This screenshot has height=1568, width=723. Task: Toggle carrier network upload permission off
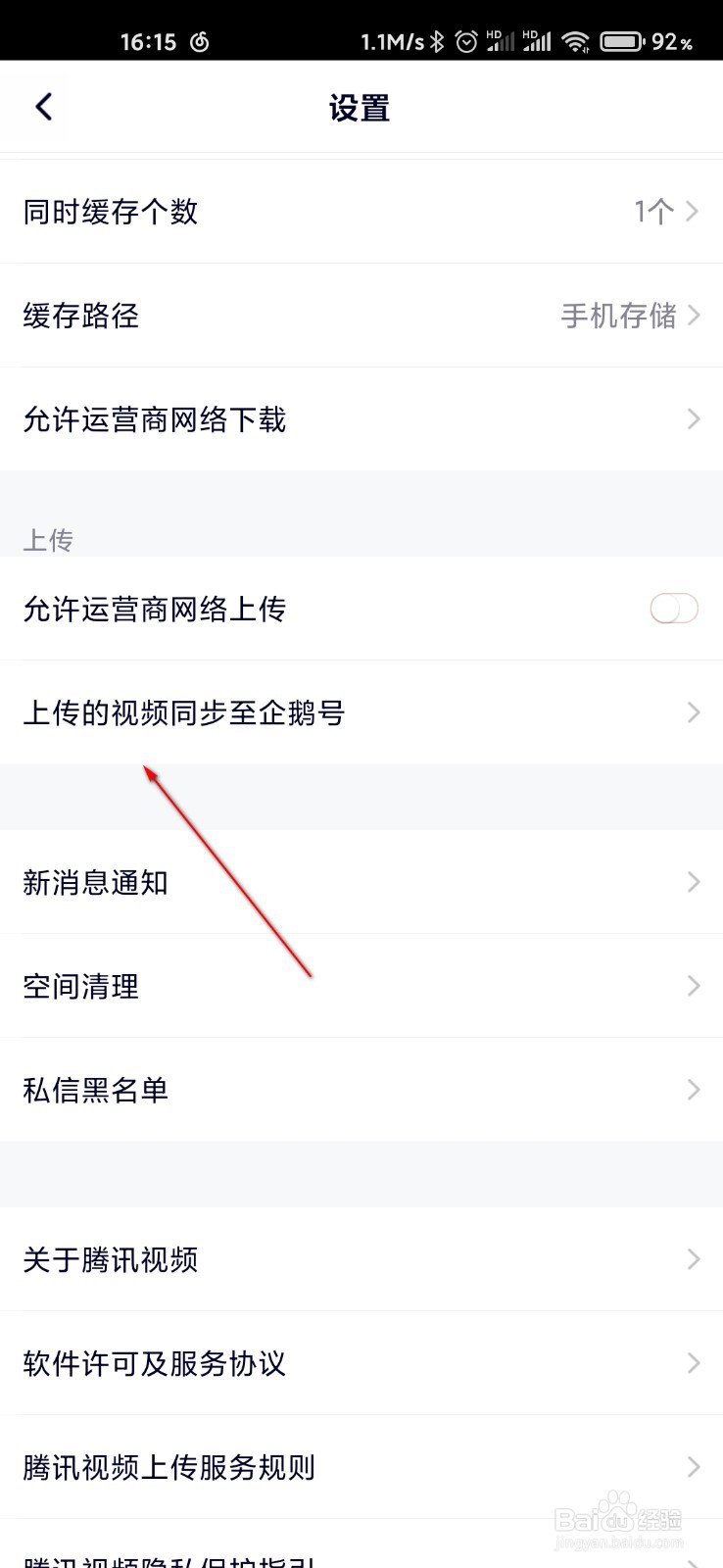point(673,609)
